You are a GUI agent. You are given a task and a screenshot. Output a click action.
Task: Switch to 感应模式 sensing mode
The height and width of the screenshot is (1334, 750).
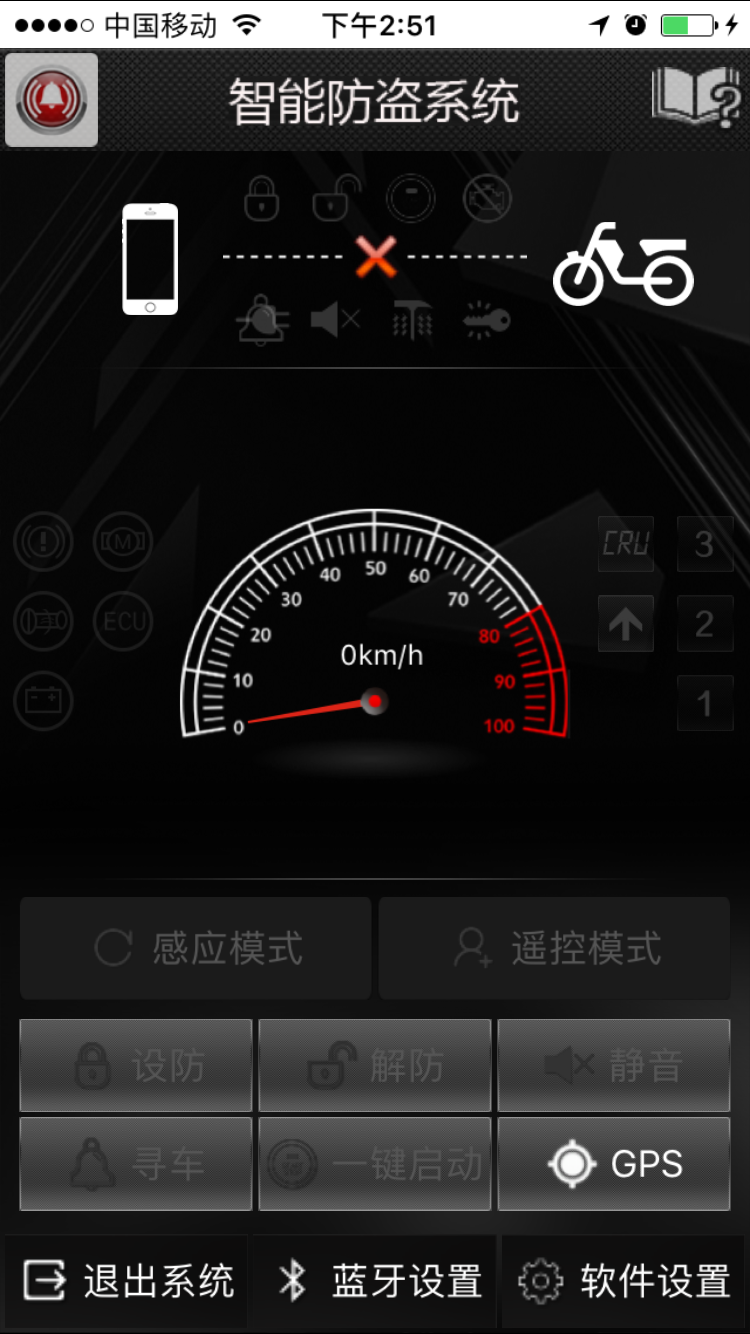tap(196, 948)
